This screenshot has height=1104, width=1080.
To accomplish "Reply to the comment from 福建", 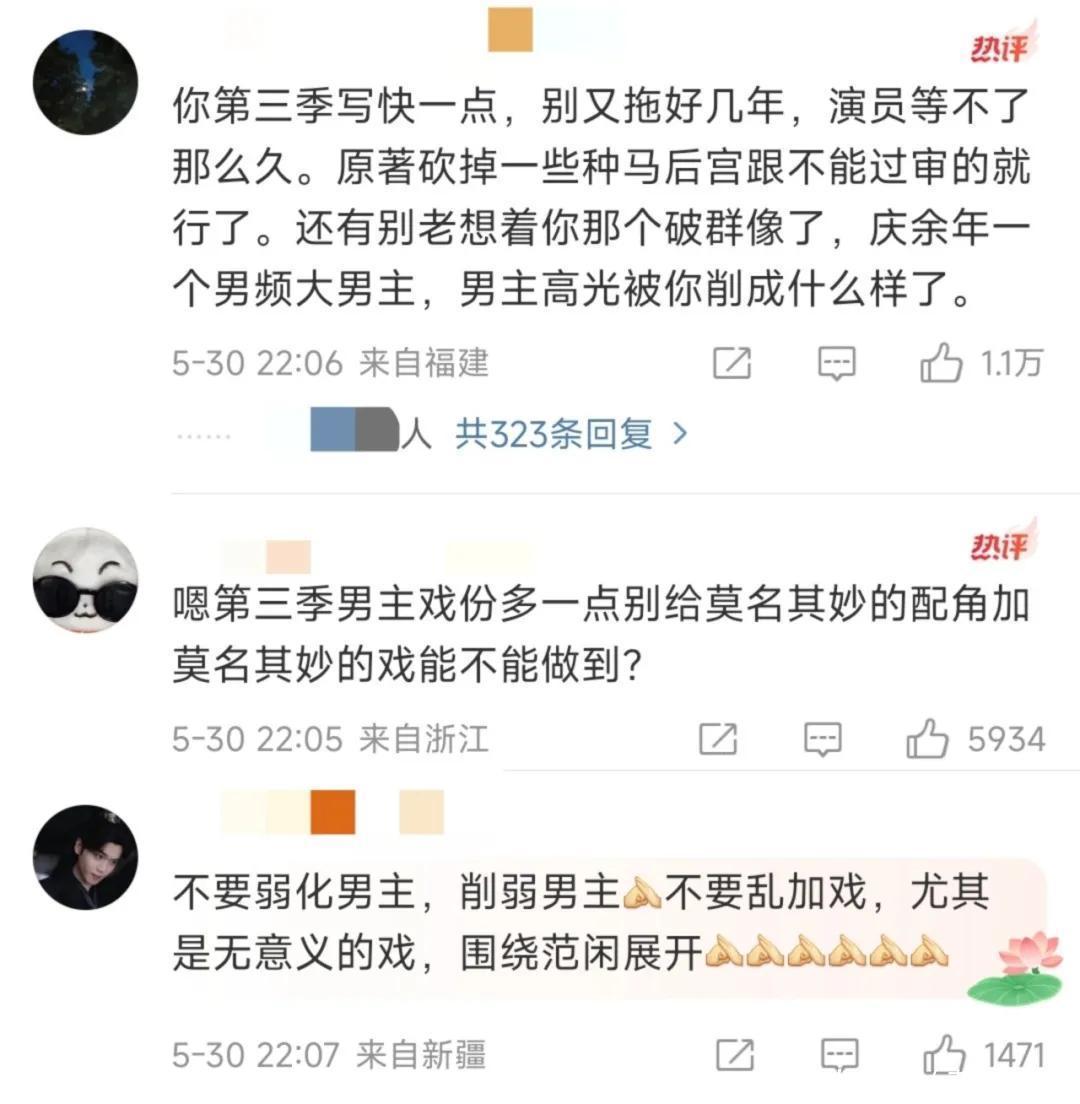I will pyautogui.click(x=837, y=363).
